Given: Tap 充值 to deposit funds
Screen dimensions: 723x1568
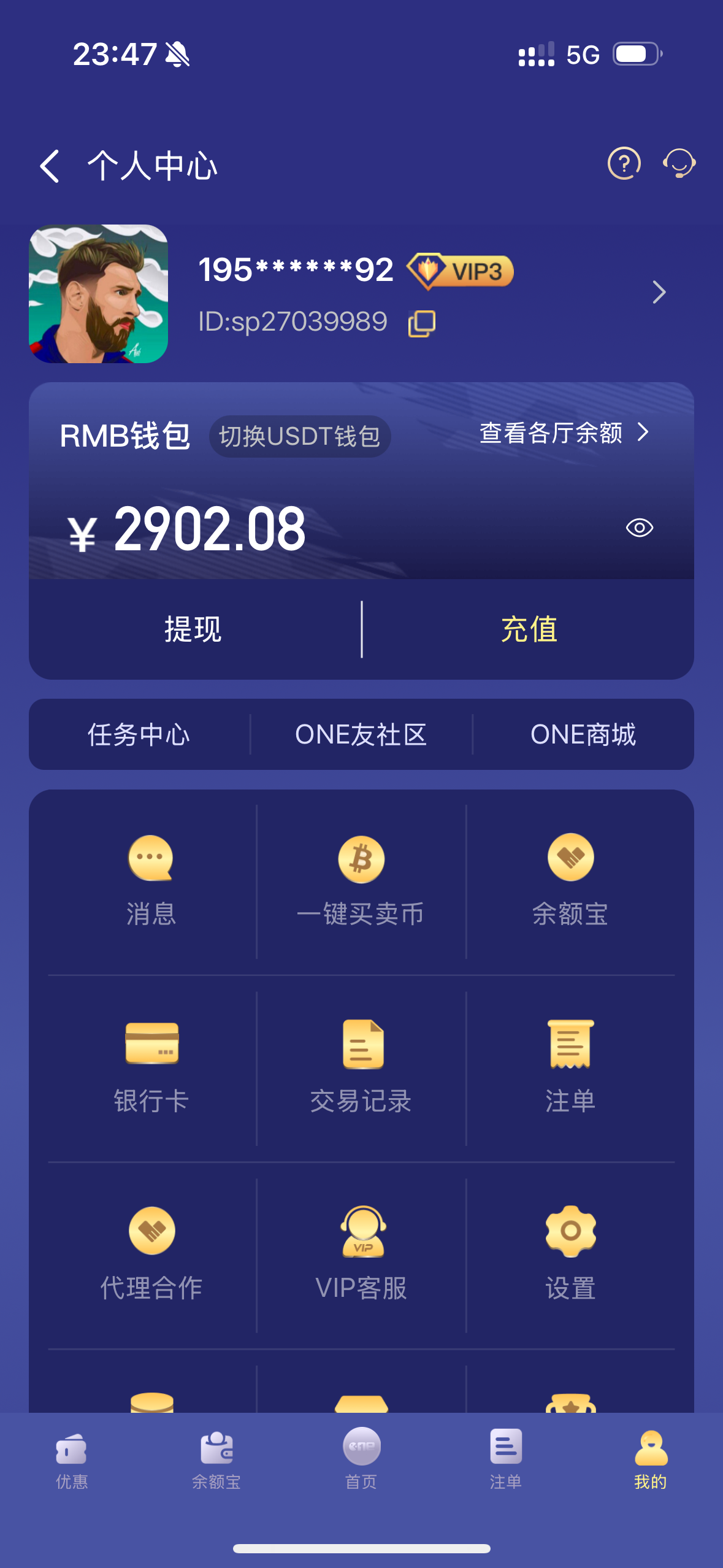Looking at the screenshot, I should (529, 629).
